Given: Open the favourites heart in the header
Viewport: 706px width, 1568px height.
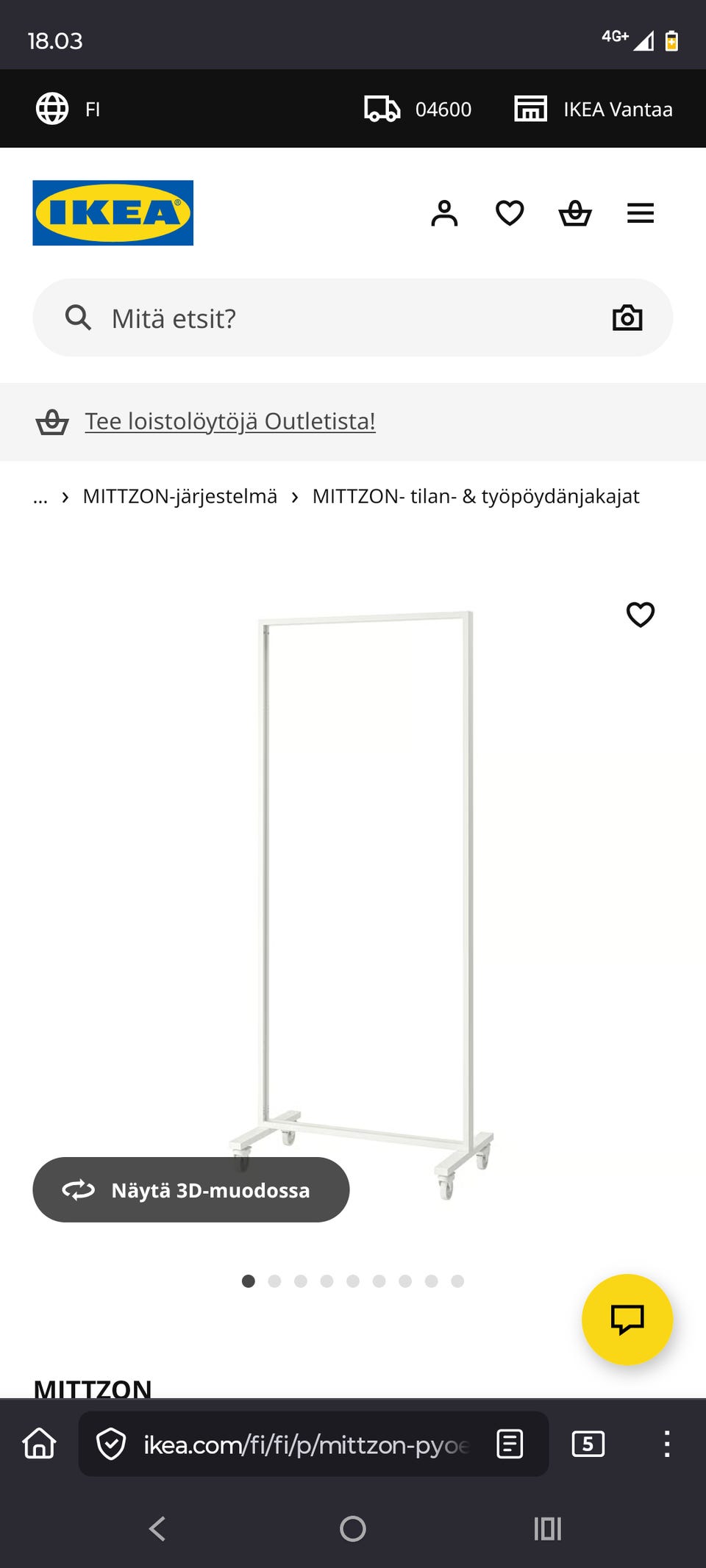Looking at the screenshot, I should click(x=510, y=213).
